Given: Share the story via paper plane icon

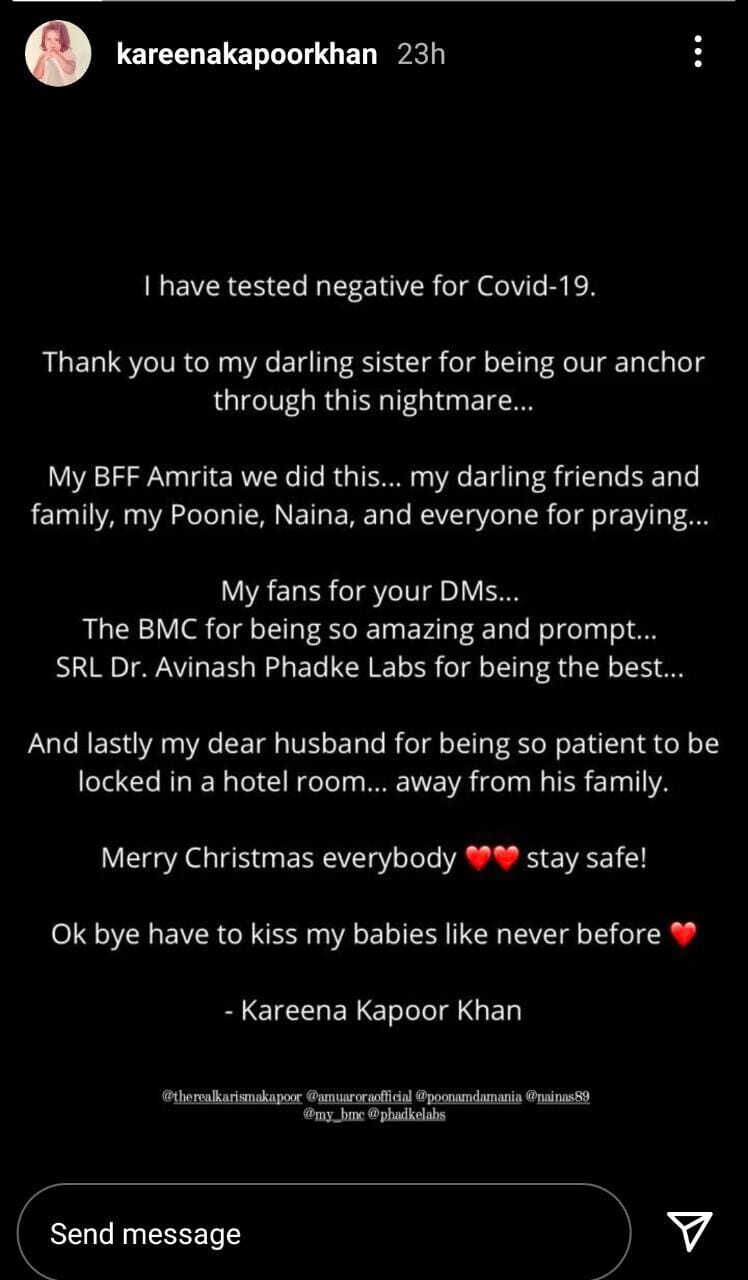Looking at the screenshot, I should click(689, 1232).
